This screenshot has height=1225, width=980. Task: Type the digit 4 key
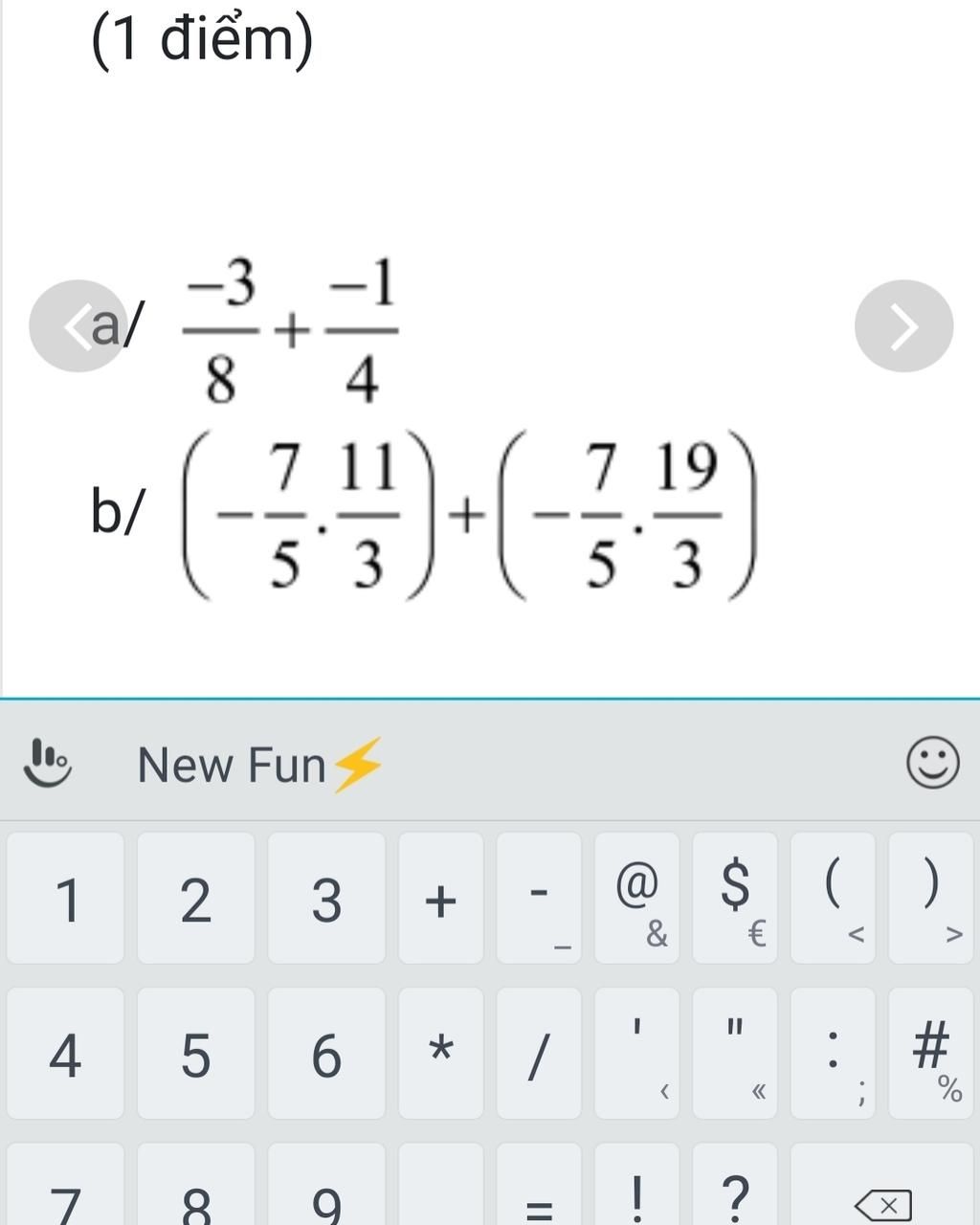[65, 1053]
